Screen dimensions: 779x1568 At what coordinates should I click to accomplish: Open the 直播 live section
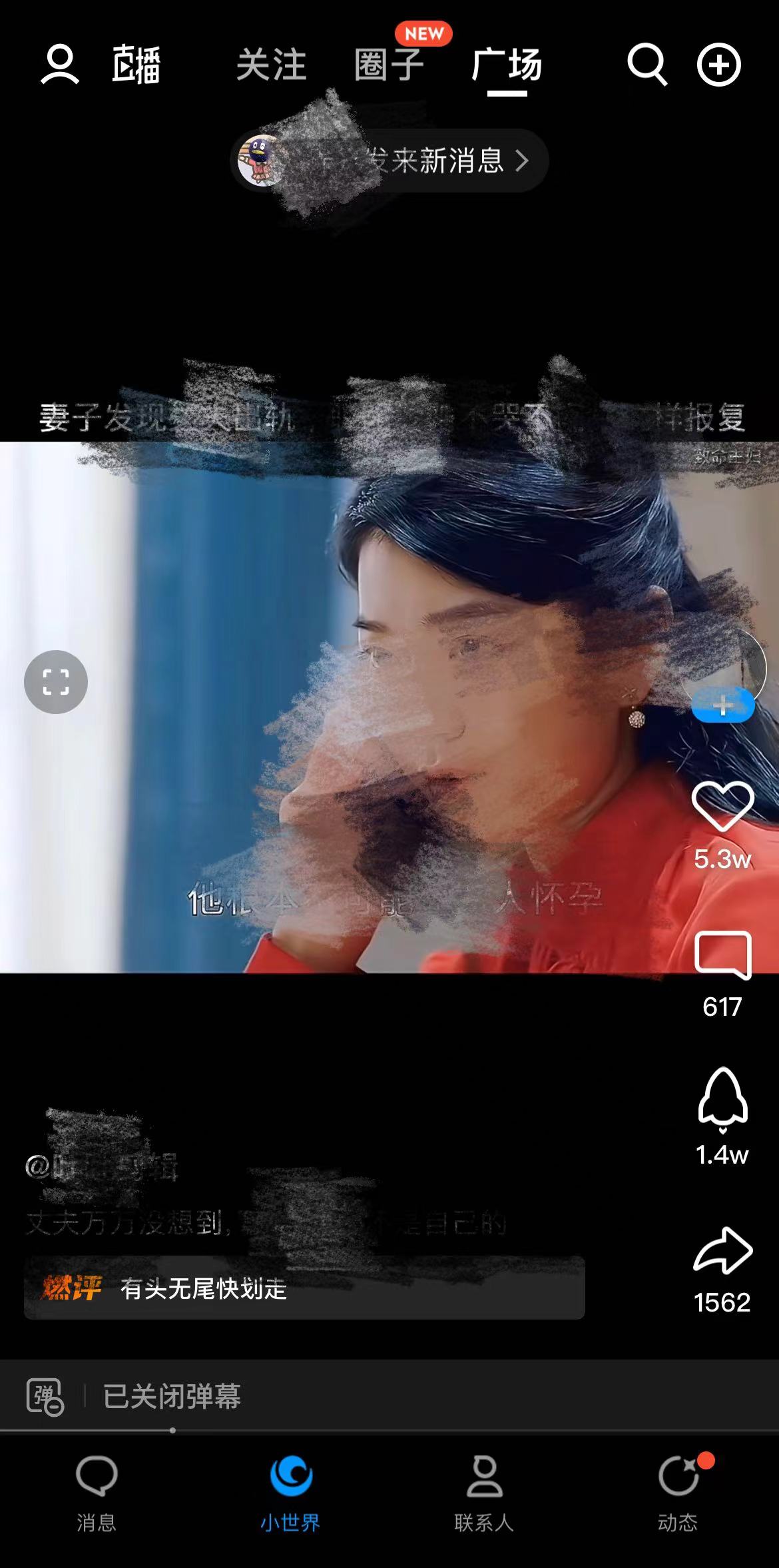coord(136,65)
